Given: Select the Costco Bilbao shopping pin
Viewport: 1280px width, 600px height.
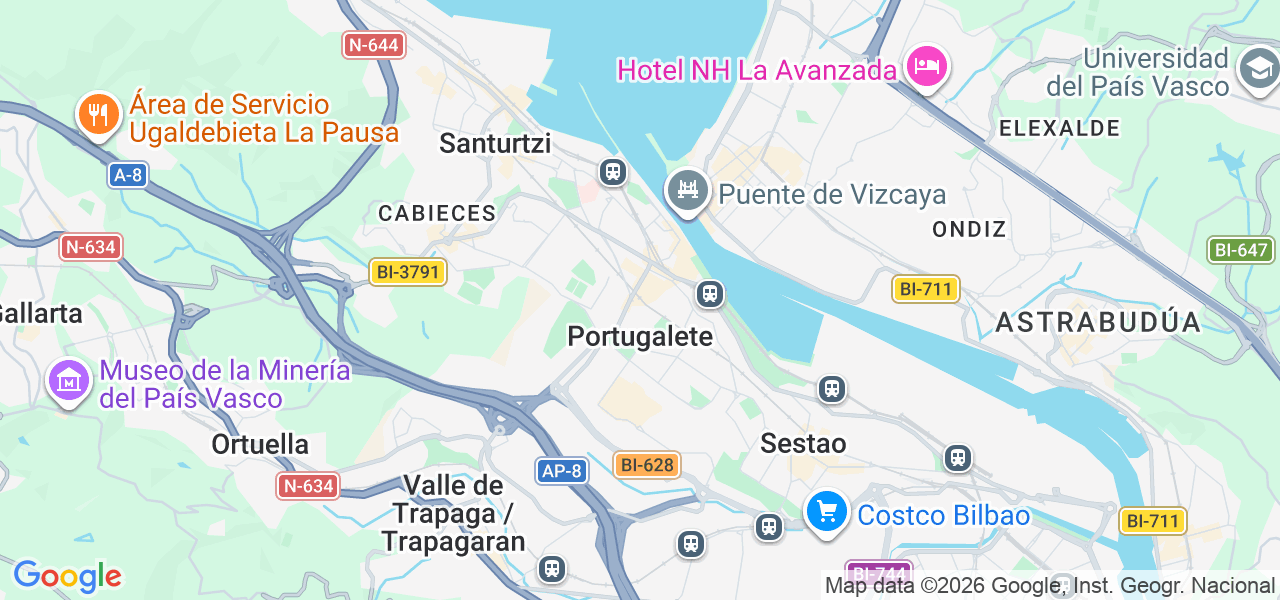Looking at the screenshot, I should tap(827, 512).
